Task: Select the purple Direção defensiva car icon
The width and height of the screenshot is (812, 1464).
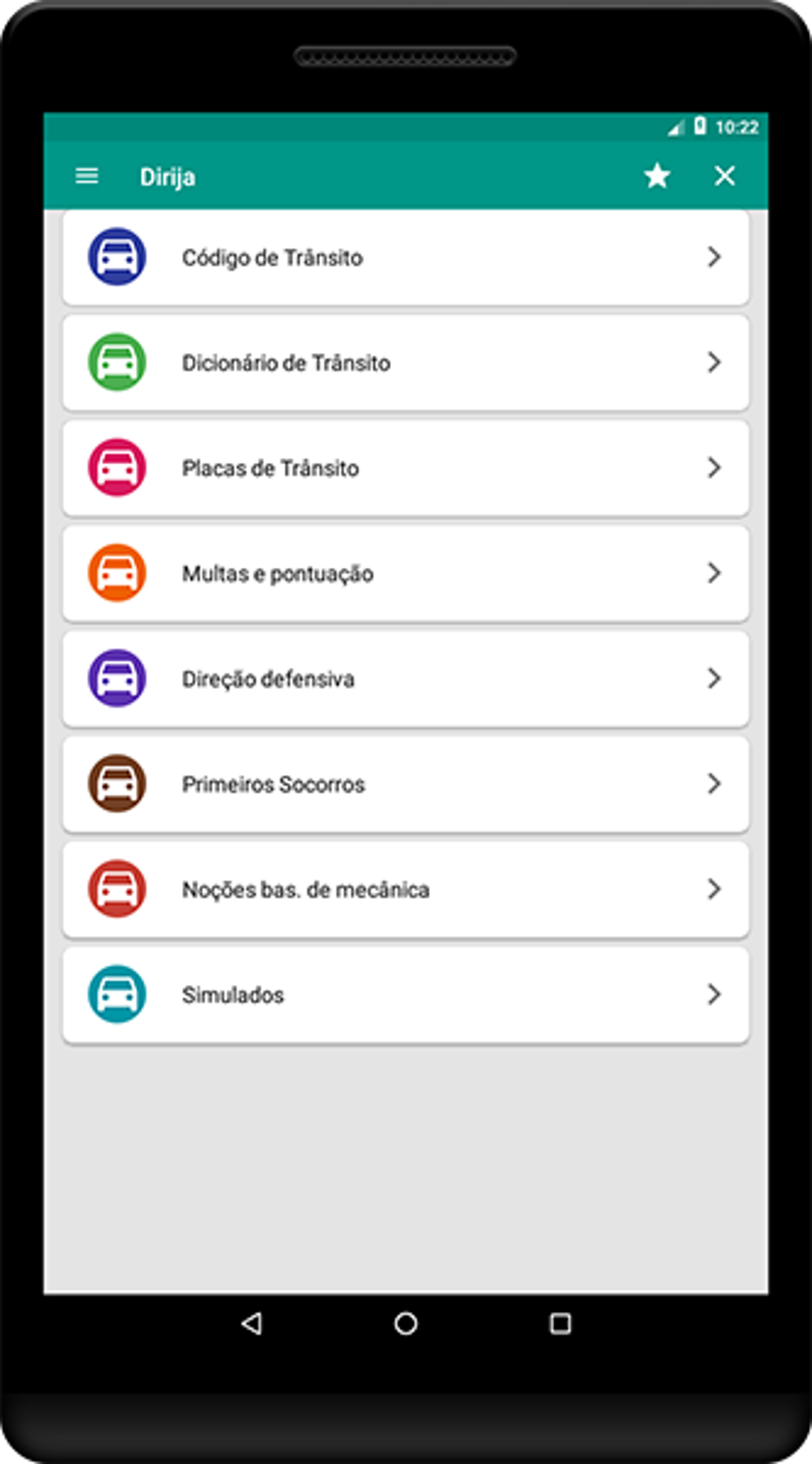Action: point(116,679)
